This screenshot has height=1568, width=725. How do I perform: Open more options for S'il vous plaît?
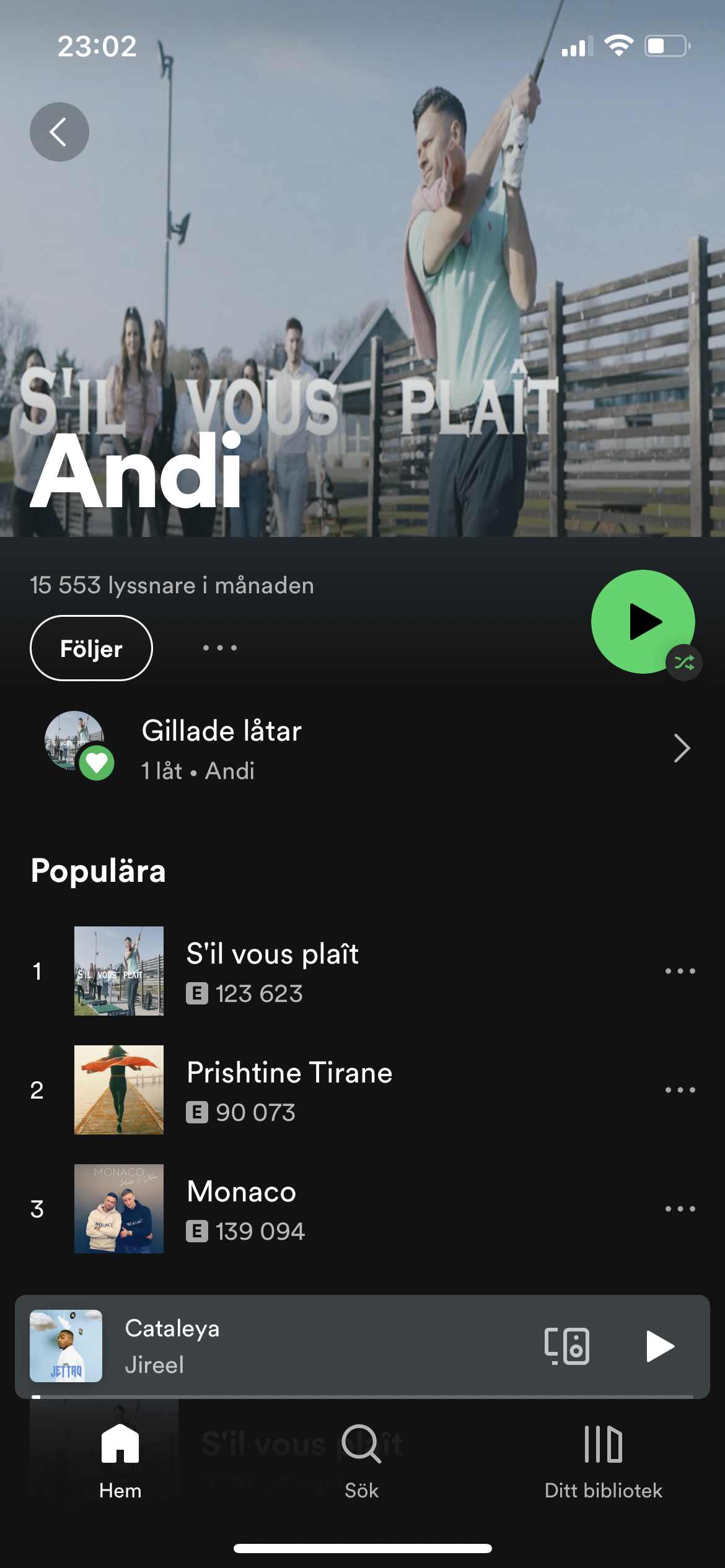click(680, 971)
